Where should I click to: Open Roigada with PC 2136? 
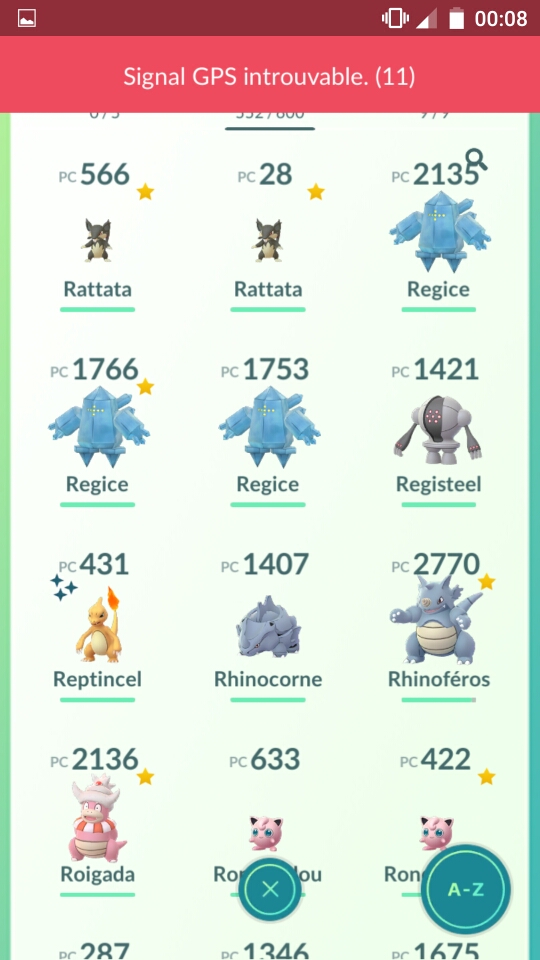[97, 820]
